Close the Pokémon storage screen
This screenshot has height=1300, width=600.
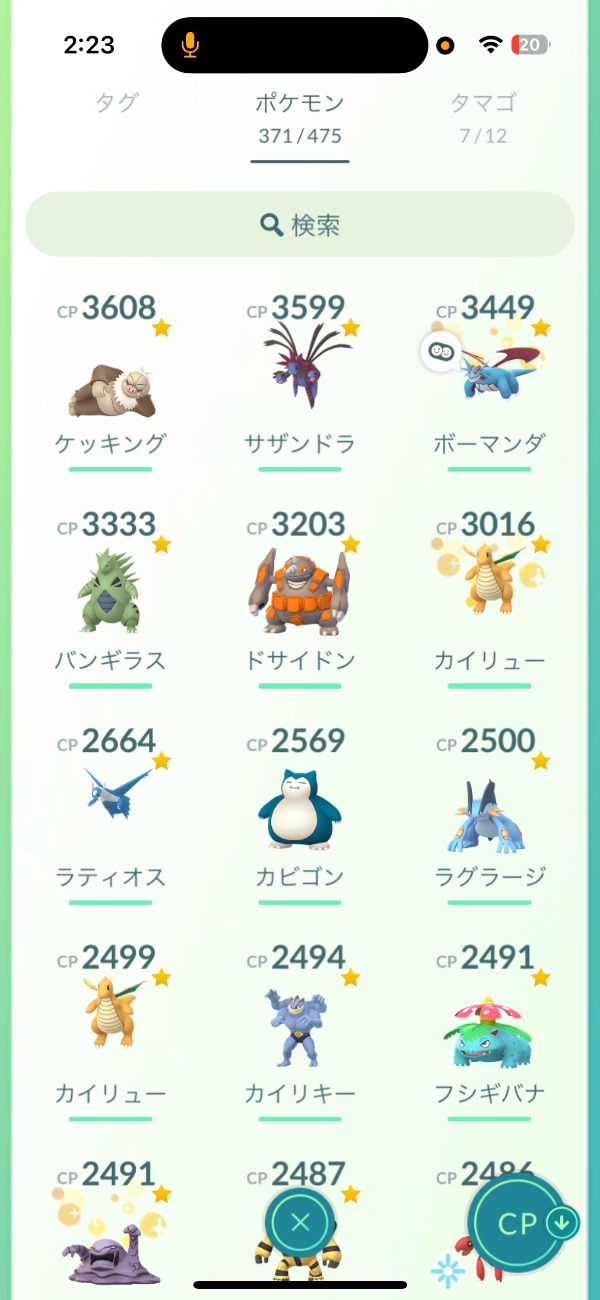(300, 1221)
